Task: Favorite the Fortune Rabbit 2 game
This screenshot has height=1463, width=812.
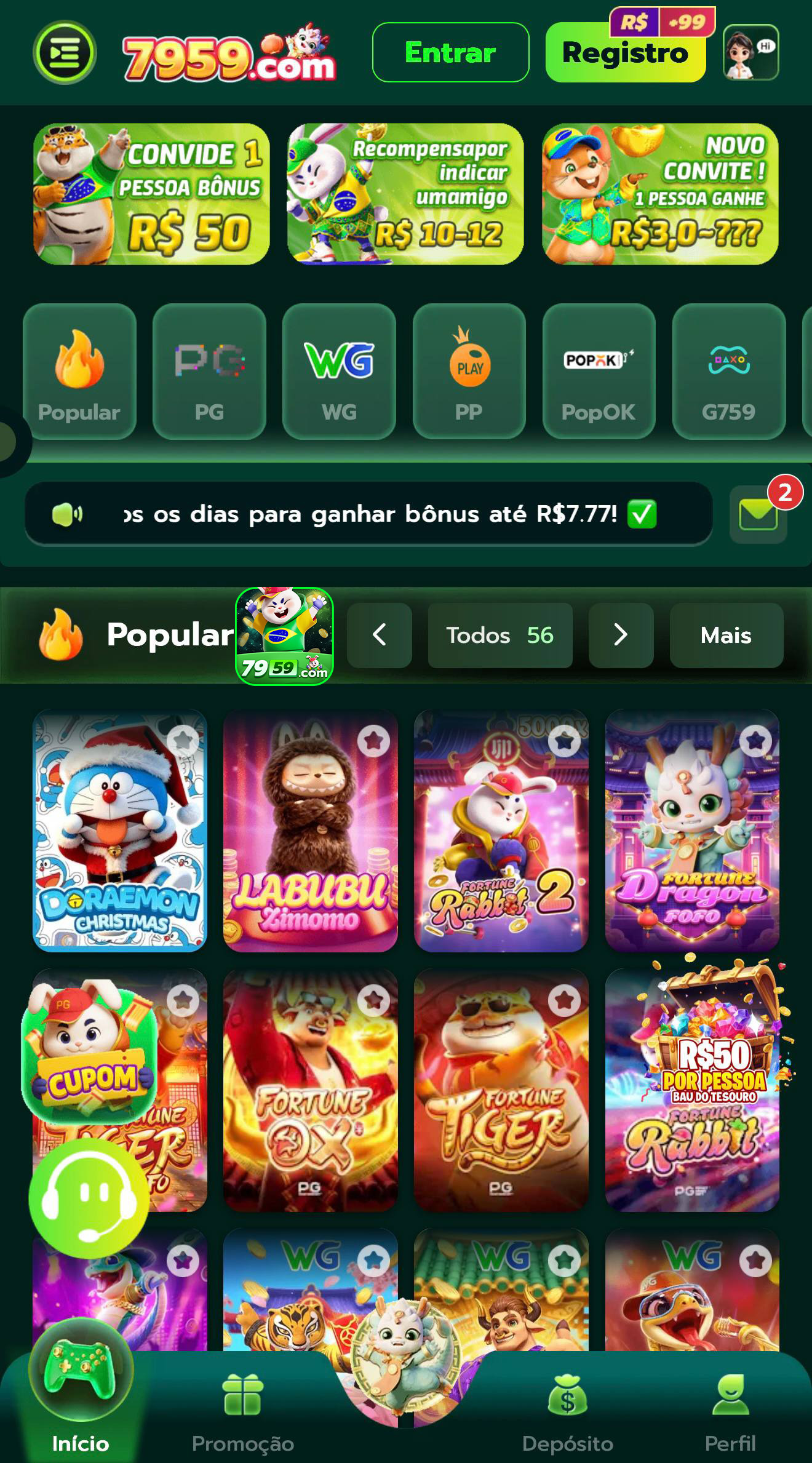Action: pyautogui.click(x=564, y=741)
